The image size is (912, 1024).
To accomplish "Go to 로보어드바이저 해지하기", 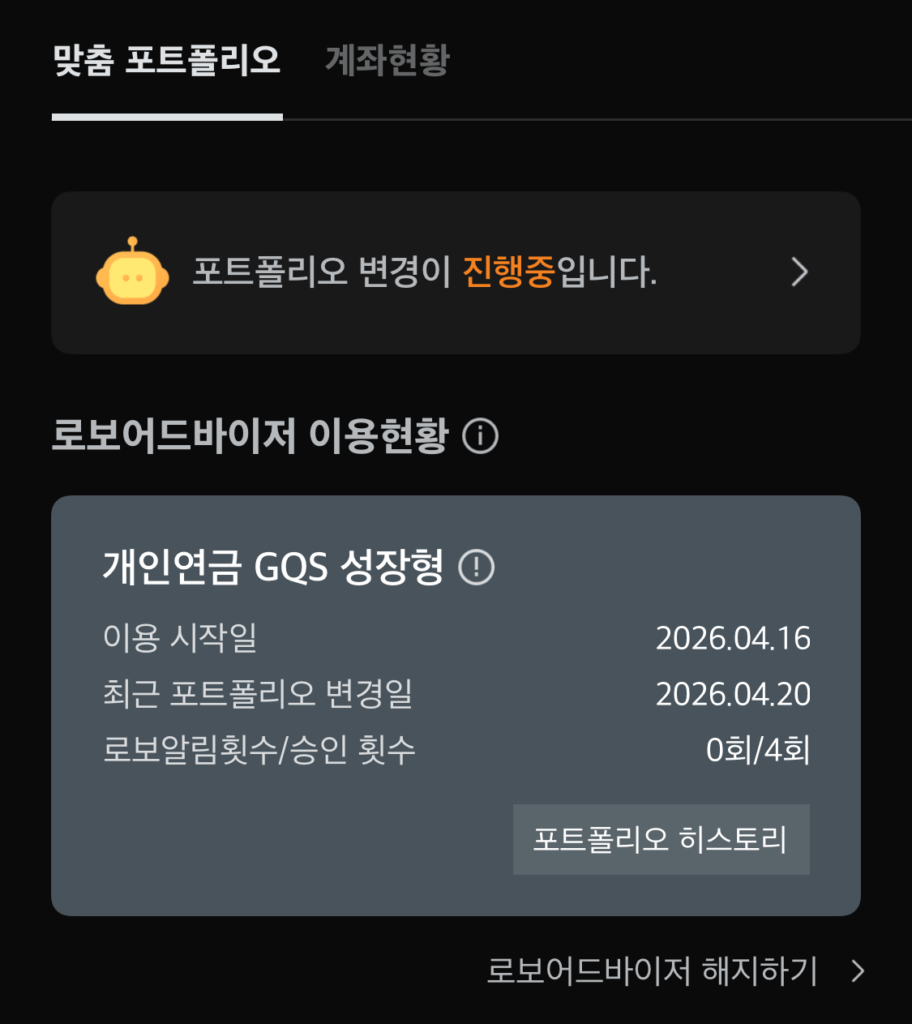I will pos(676,970).
